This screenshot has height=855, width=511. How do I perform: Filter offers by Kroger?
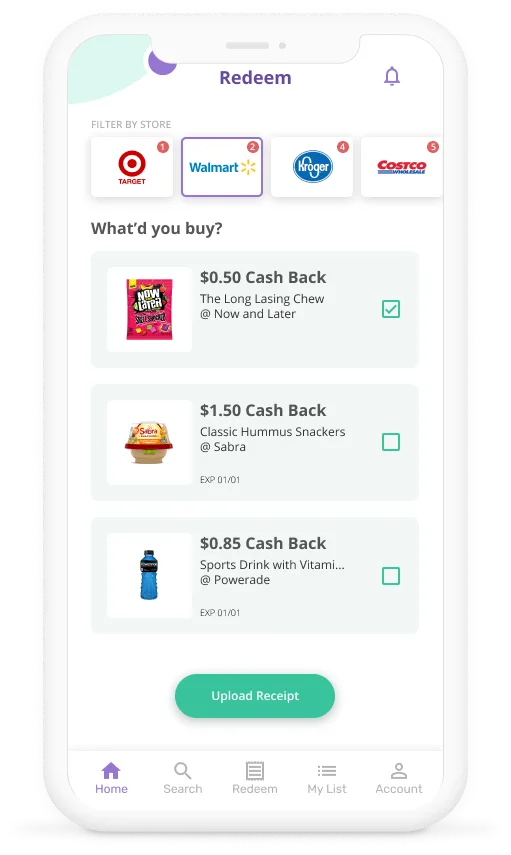click(x=312, y=167)
